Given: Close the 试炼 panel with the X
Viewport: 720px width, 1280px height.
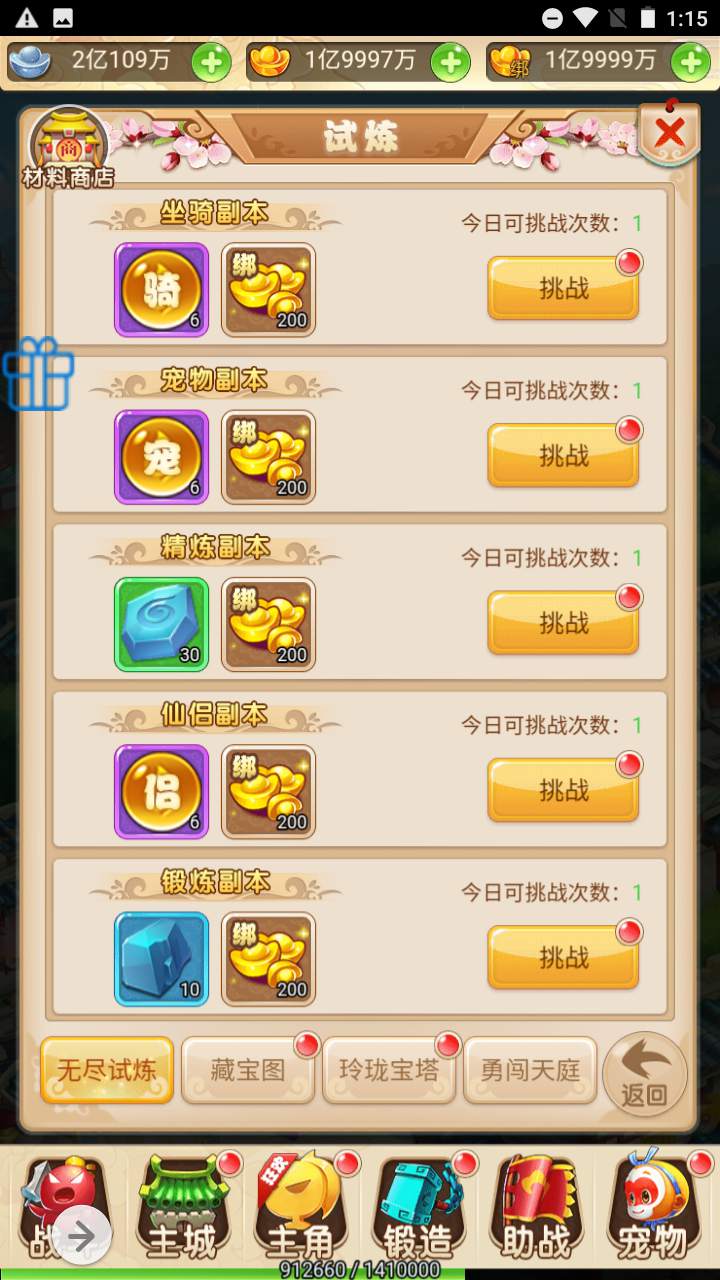Looking at the screenshot, I should 669,132.
